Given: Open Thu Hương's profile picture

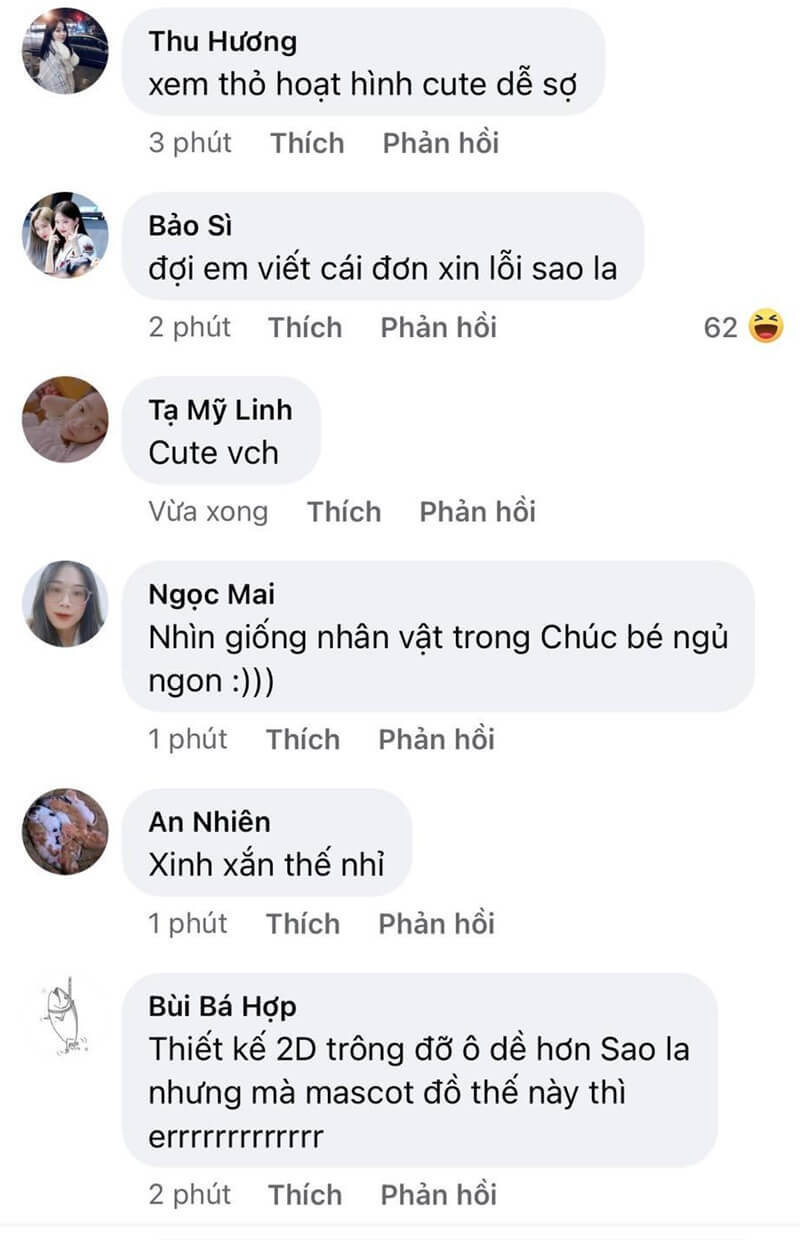Looking at the screenshot, I should pos(65,51).
